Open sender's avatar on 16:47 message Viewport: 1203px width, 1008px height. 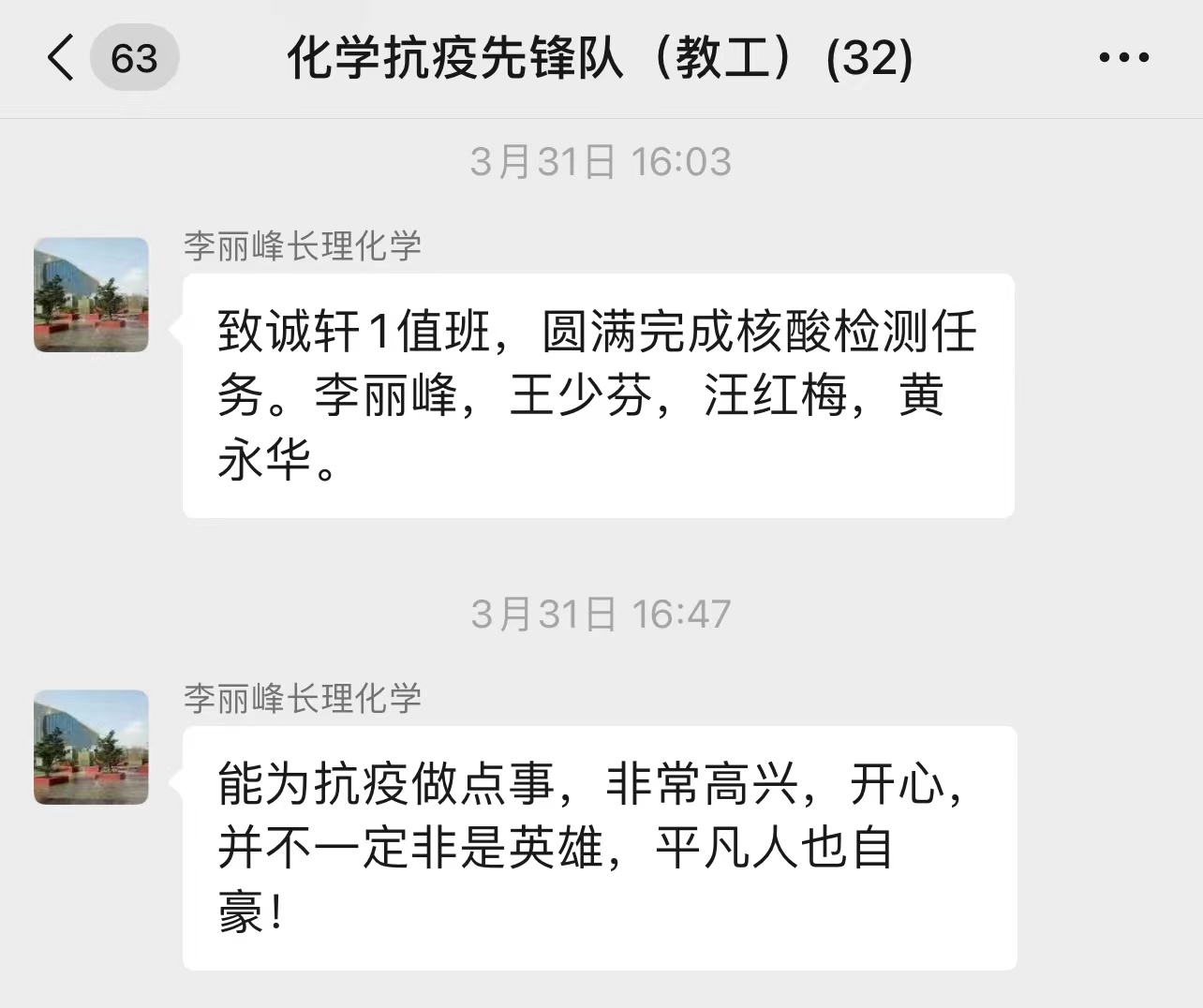click(91, 748)
